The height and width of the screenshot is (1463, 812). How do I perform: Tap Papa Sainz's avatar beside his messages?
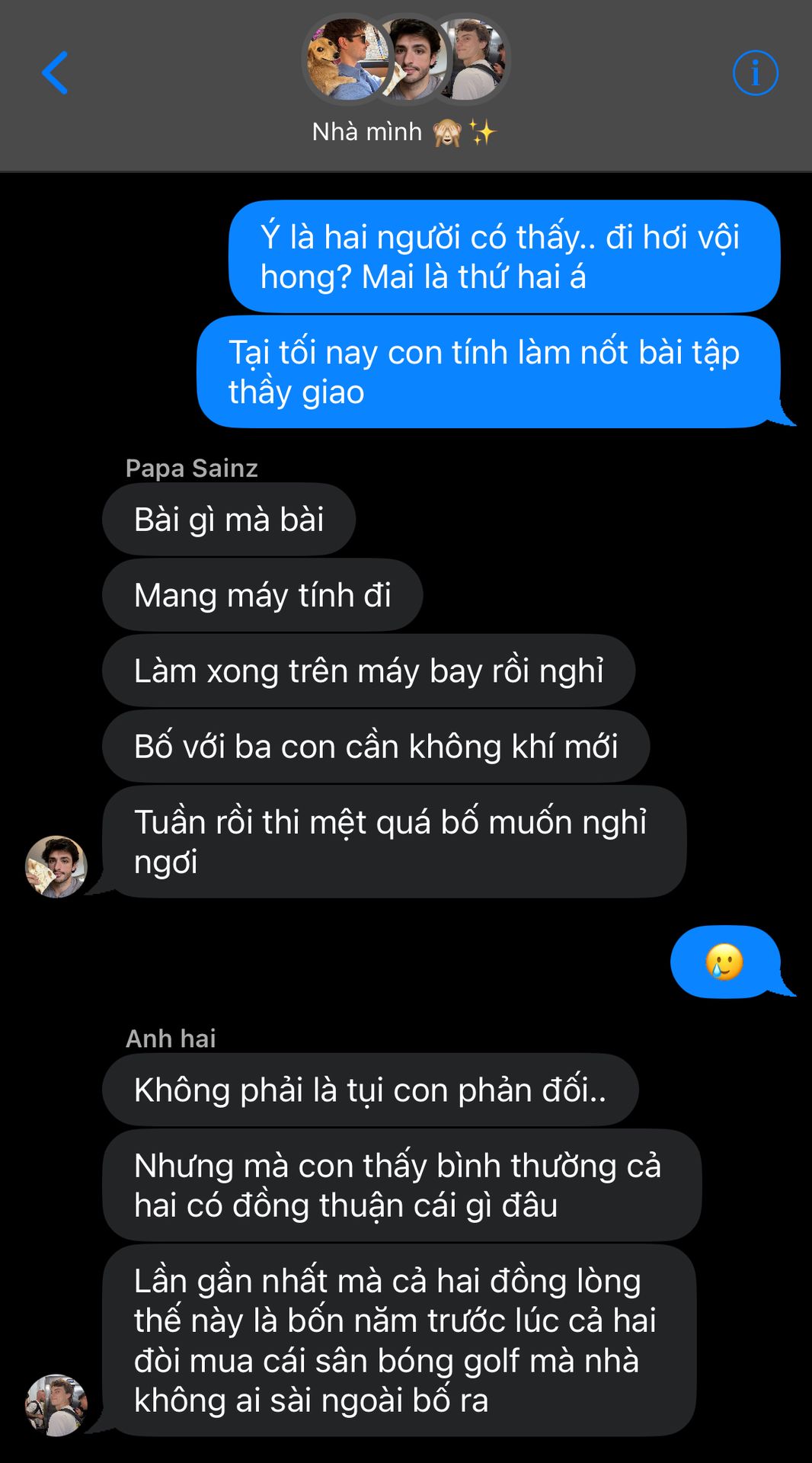click(x=56, y=867)
